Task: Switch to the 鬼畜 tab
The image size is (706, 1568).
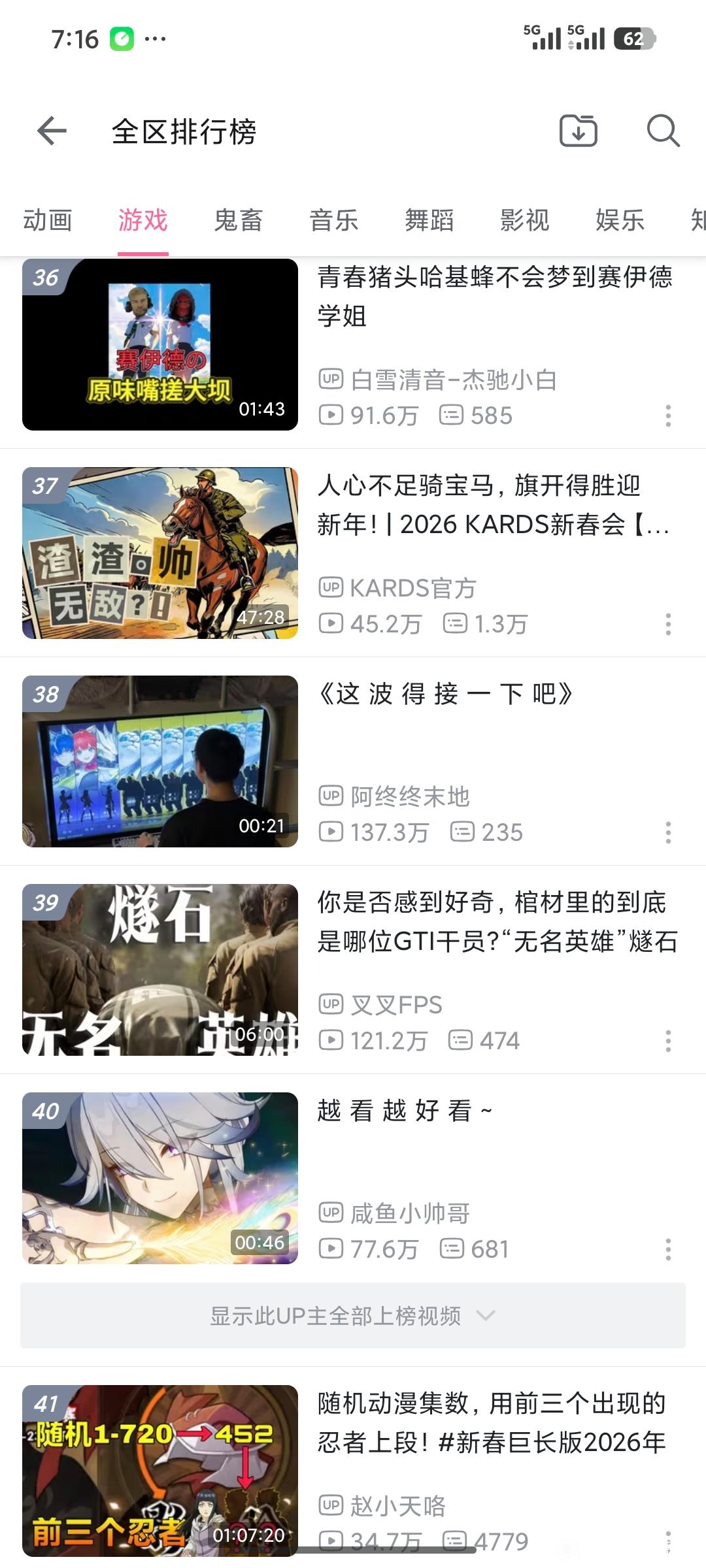Action: point(238,221)
